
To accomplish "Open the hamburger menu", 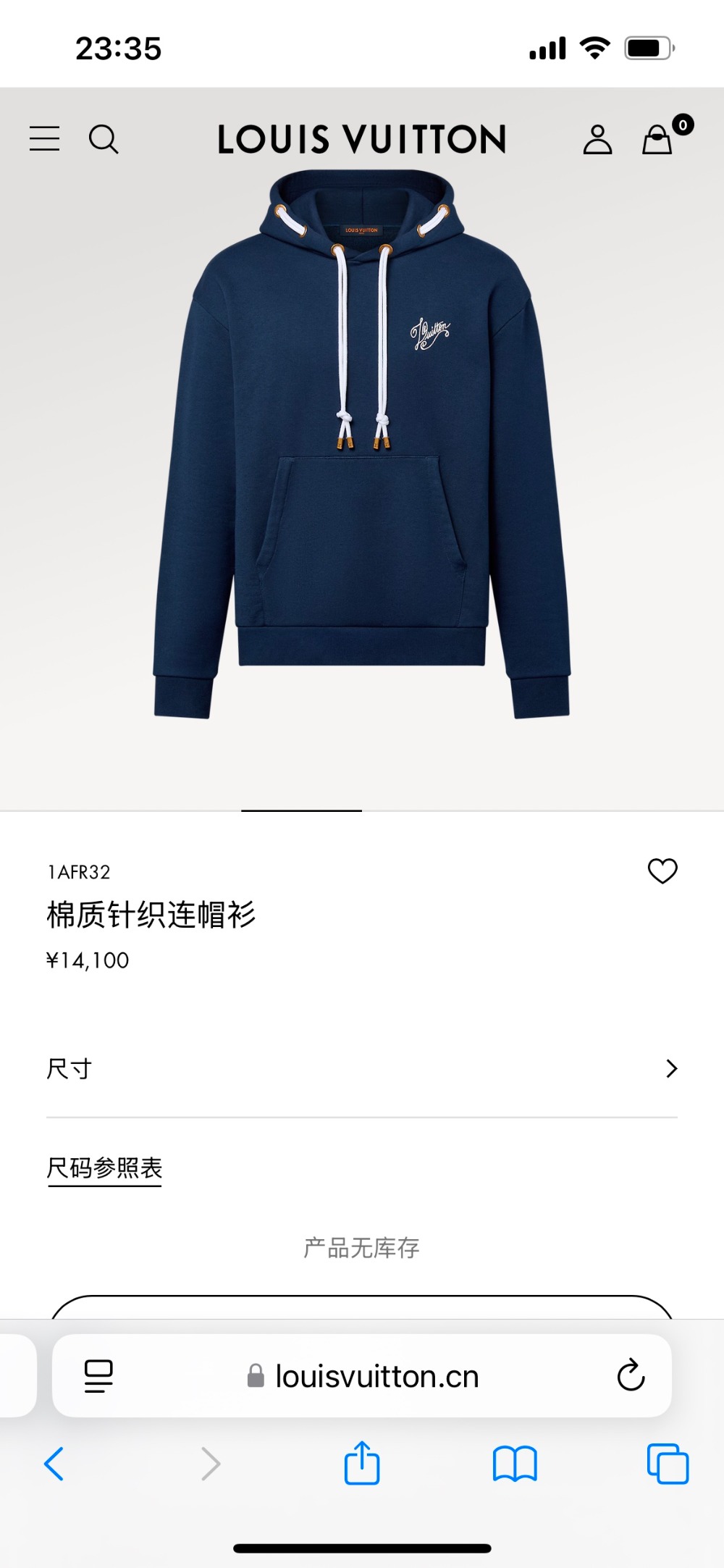I will [44, 138].
